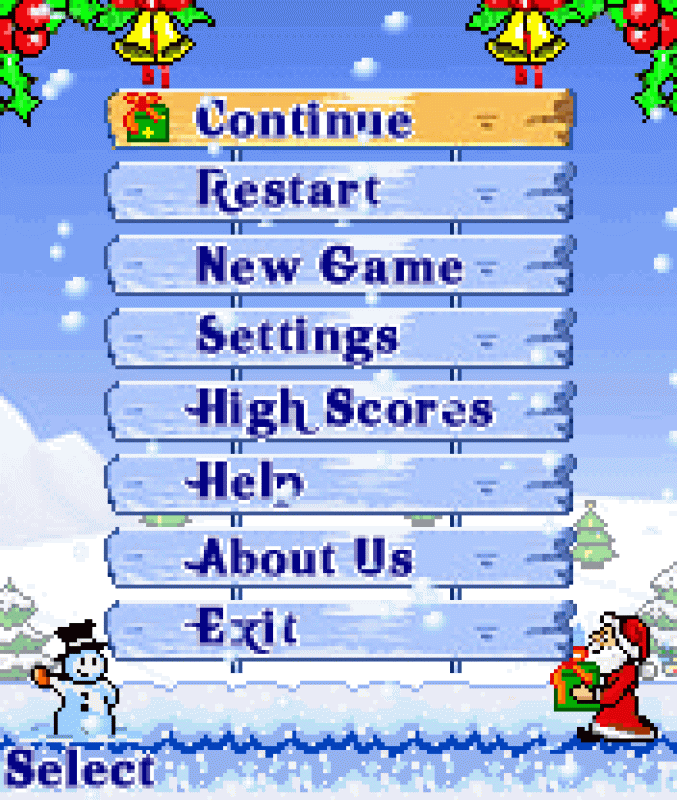Start a New Game
The image size is (677, 800).
click(340, 265)
